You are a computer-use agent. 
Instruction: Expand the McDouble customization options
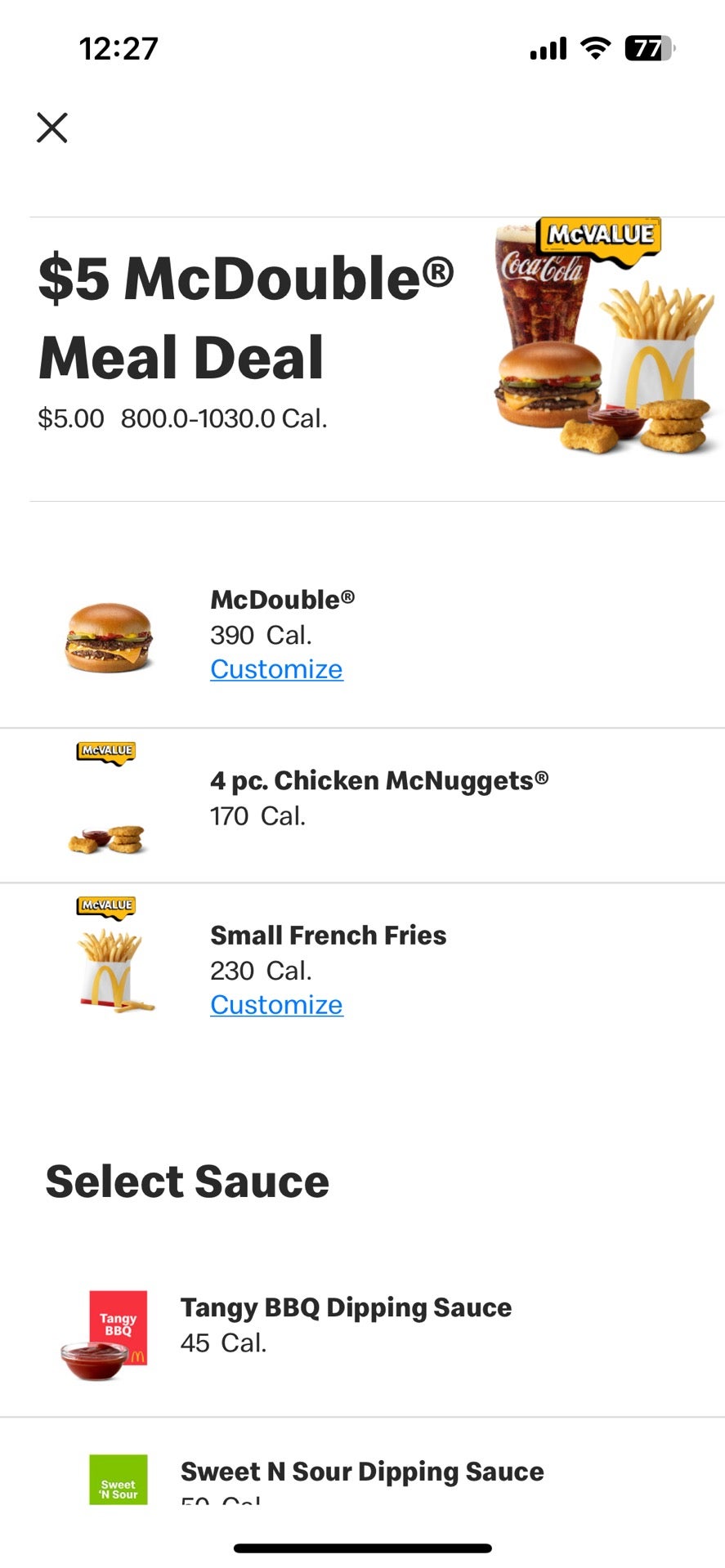276,668
